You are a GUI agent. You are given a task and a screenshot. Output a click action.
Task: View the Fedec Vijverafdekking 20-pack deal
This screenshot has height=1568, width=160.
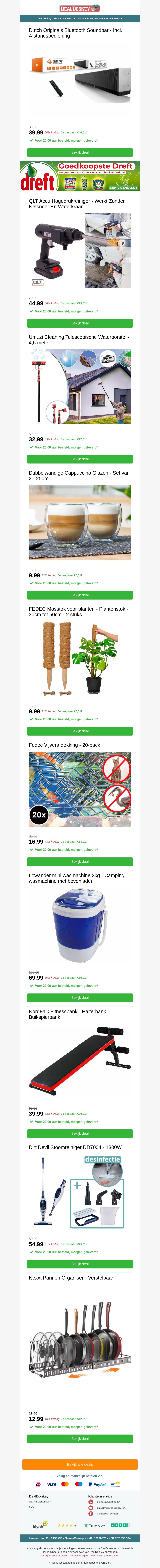click(80, 861)
